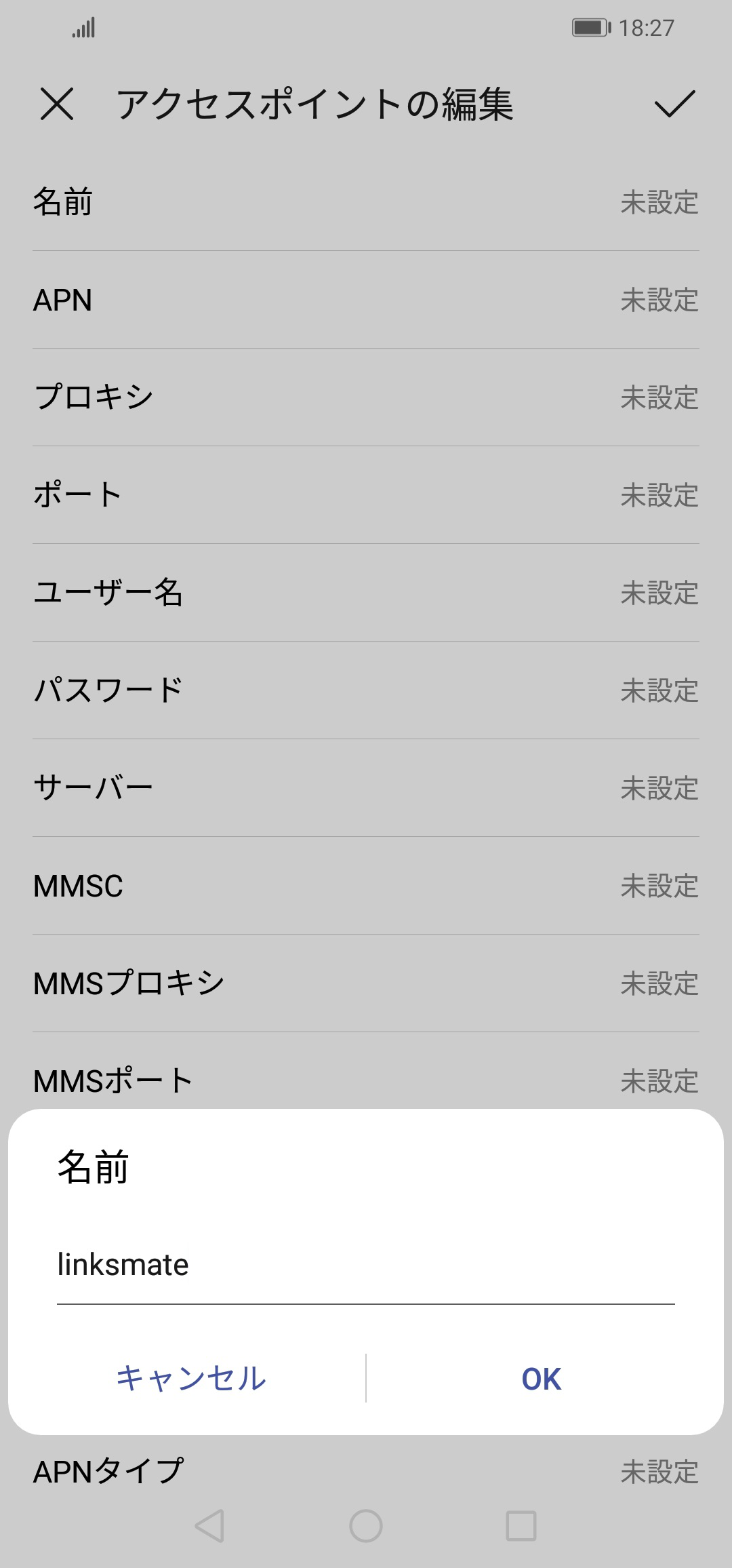The height and width of the screenshot is (1568, 732).
Task: Open the プロキシ (proxy) setting row
Action: tap(366, 398)
